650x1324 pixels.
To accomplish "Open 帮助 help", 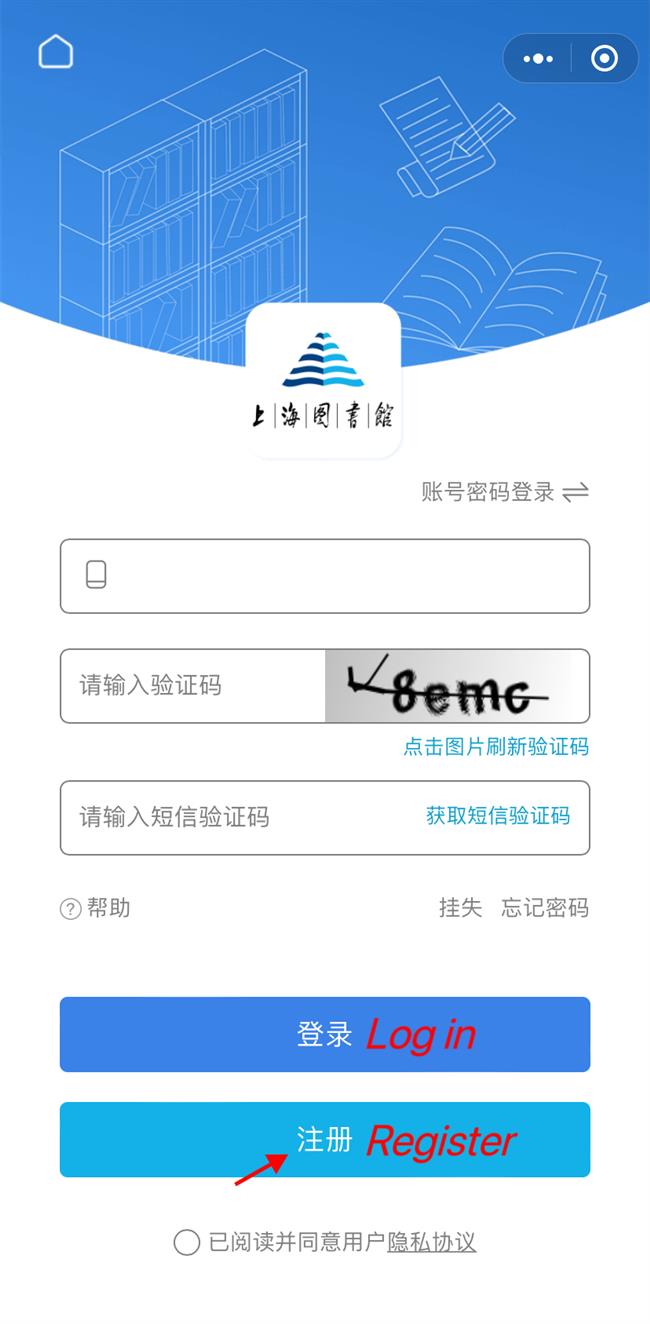I will 96,908.
